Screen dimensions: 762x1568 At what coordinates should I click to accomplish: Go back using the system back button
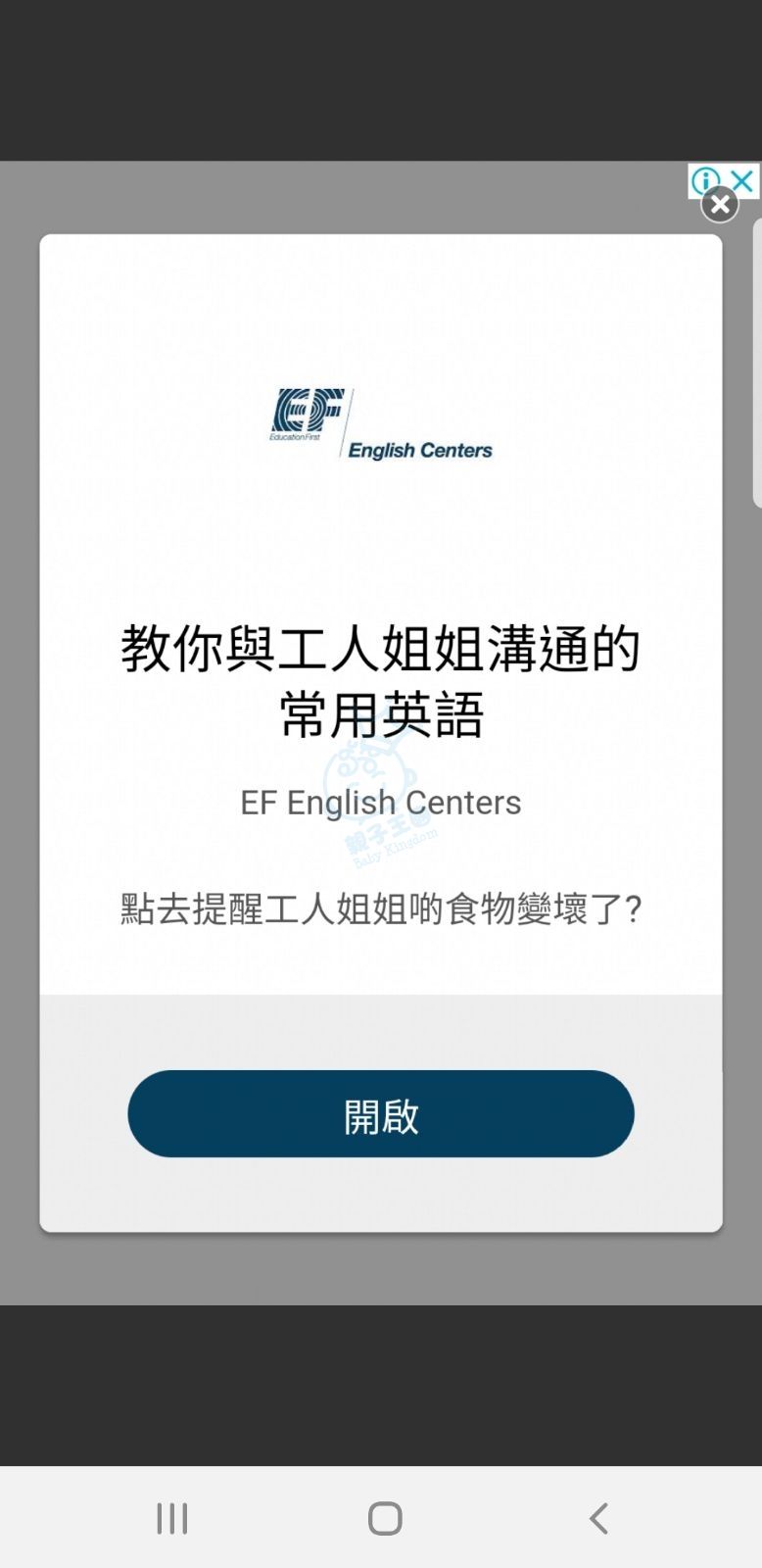coord(598,1518)
